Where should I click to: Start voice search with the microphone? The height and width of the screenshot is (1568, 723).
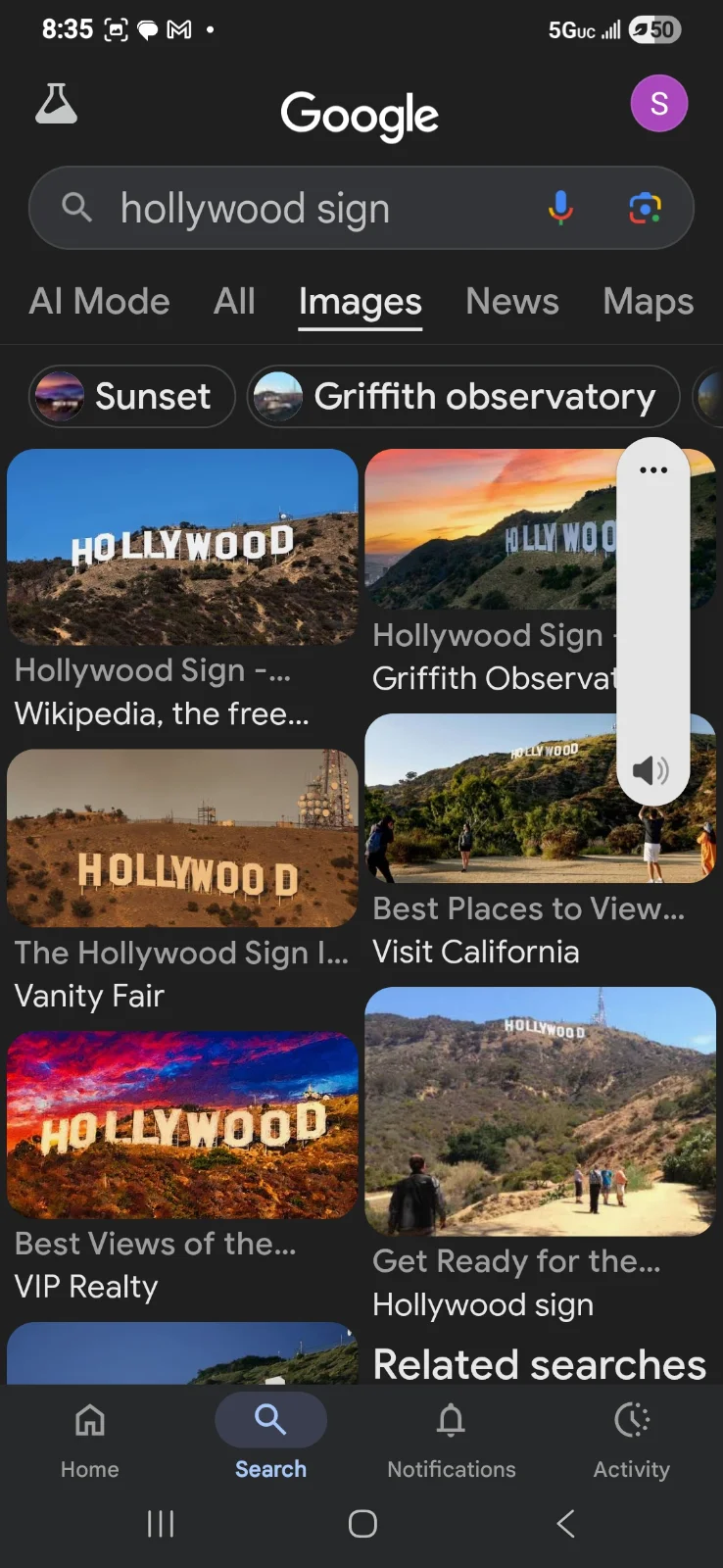tap(560, 208)
